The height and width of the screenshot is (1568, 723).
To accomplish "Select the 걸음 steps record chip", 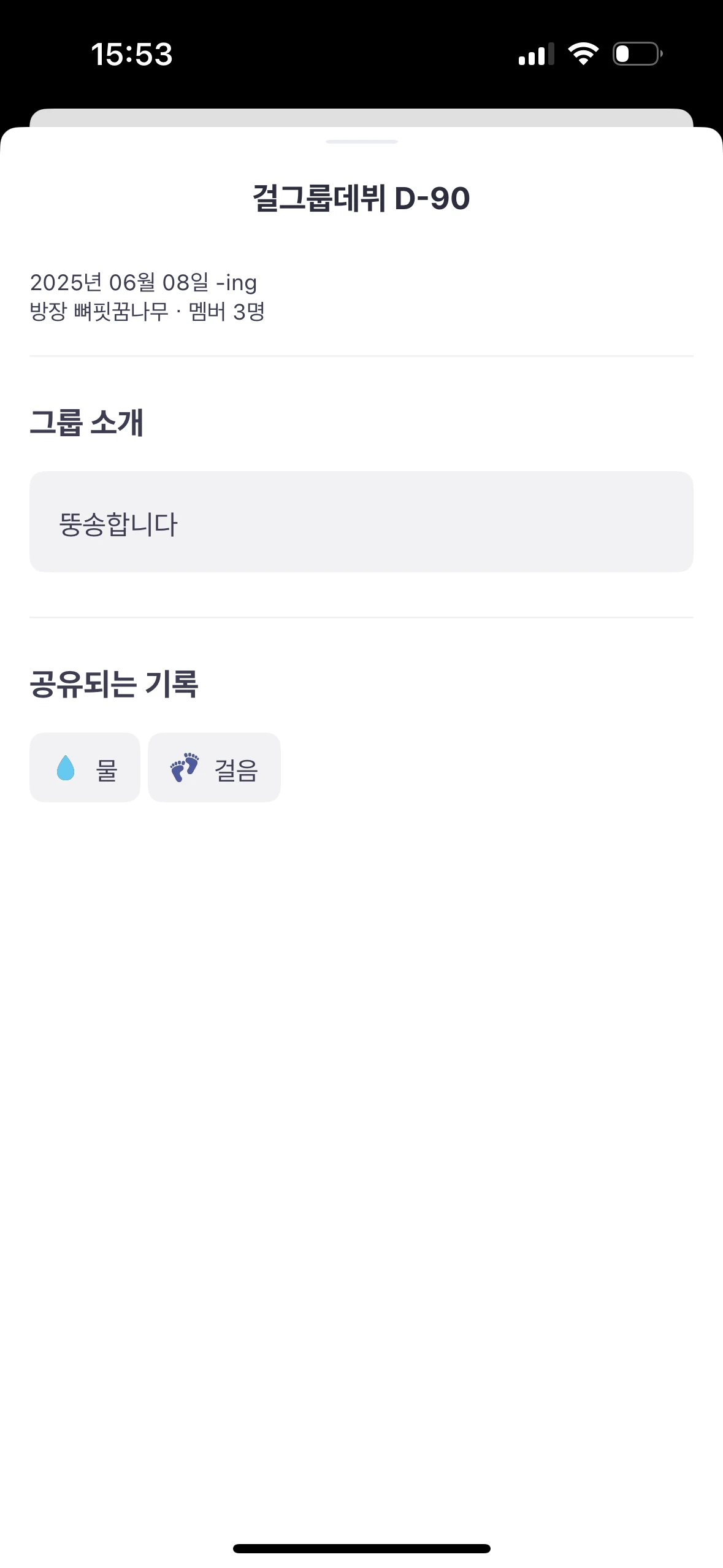I will [214, 767].
